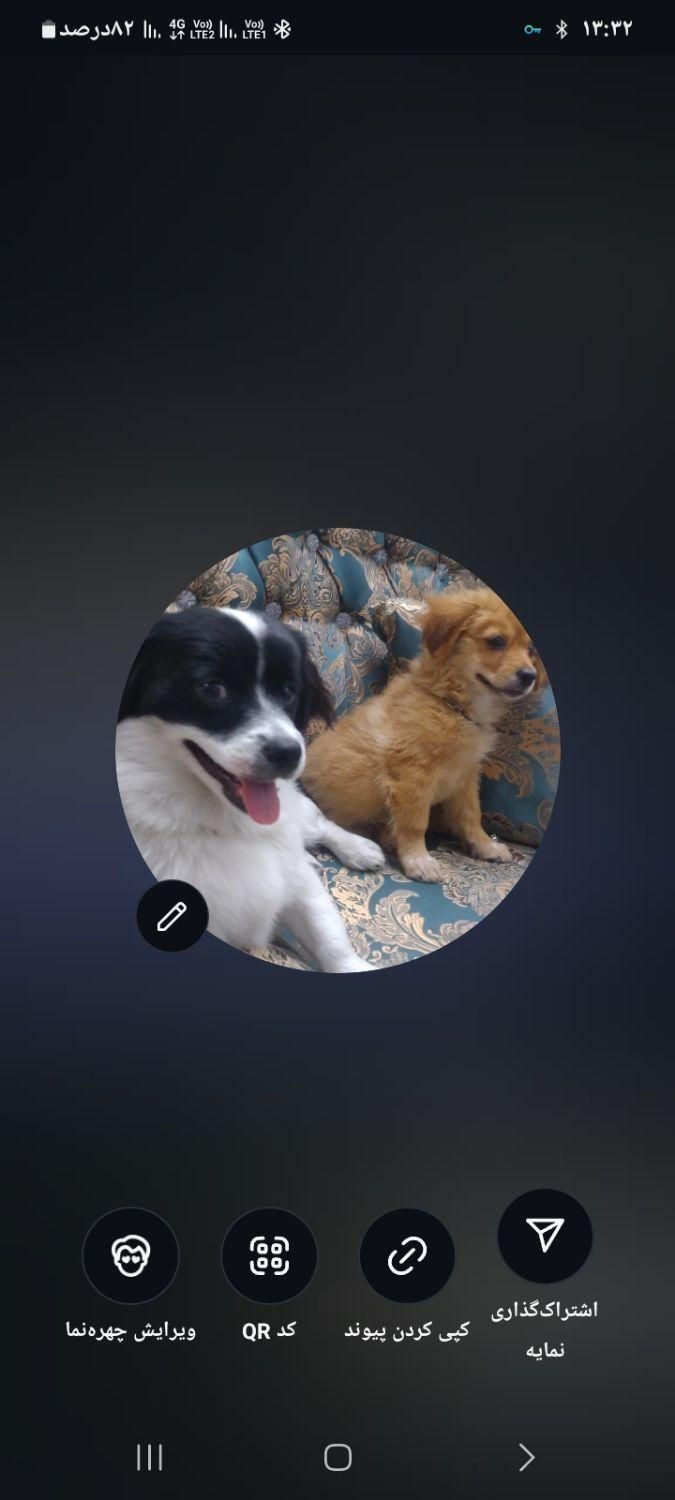This screenshot has height=1500, width=675.
Task: Open the QR code (کد QR)
Action: tap(269, 1256)
